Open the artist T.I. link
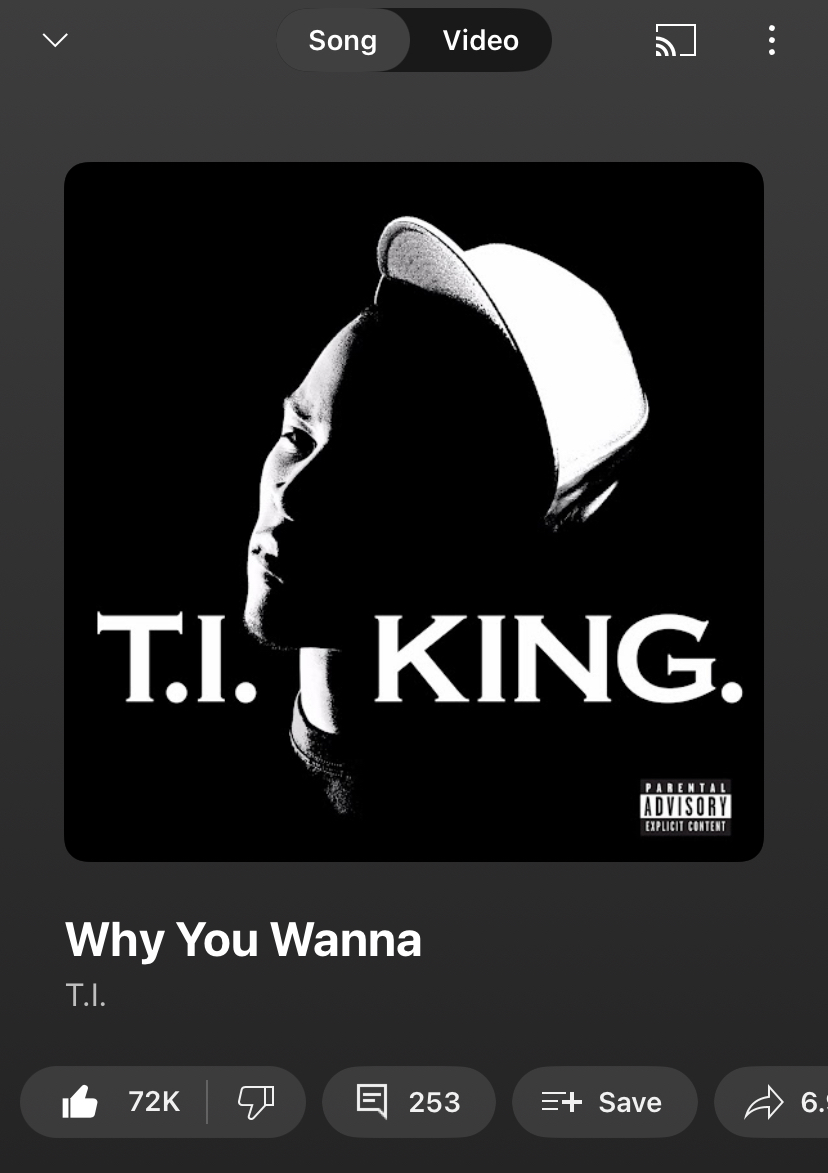 coord(86,995)
